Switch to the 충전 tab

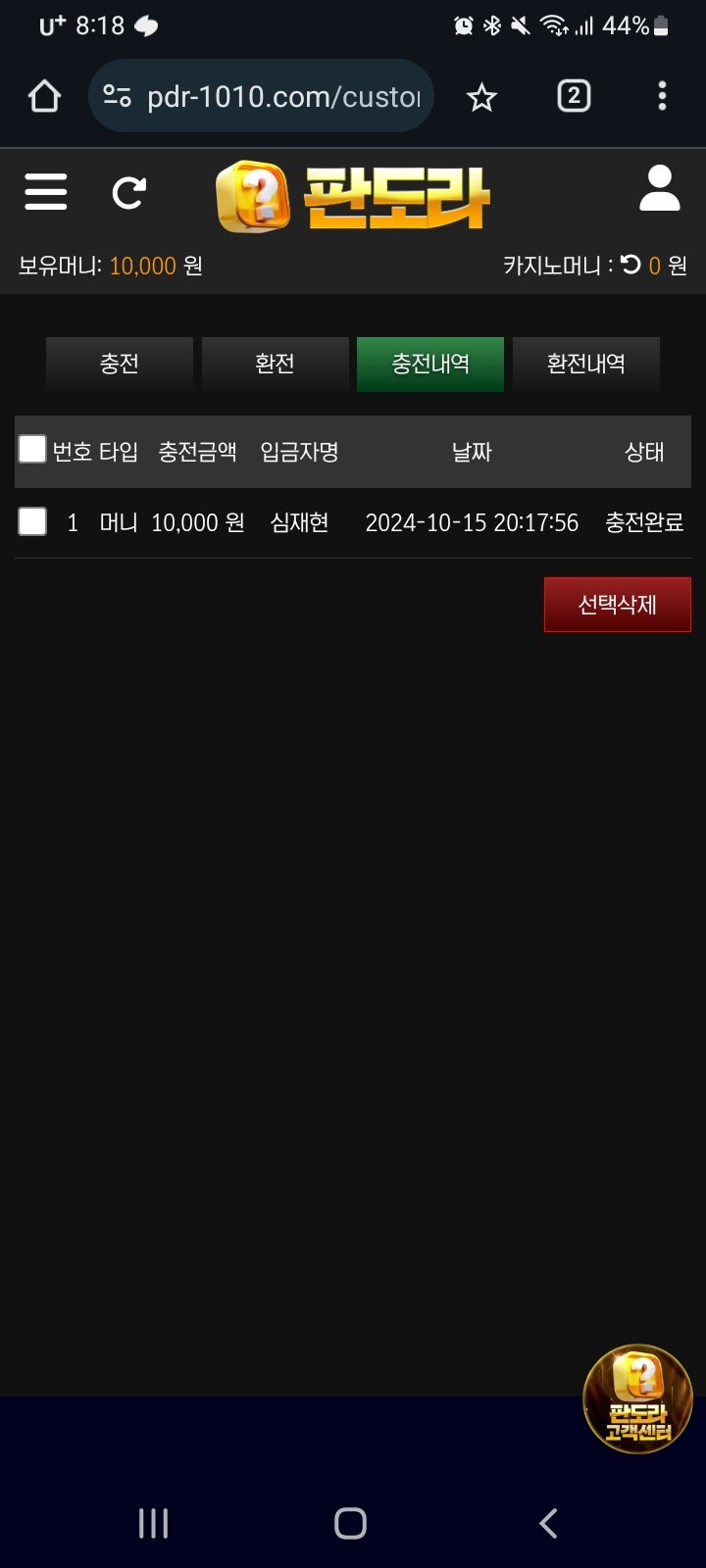click(119, 364)
